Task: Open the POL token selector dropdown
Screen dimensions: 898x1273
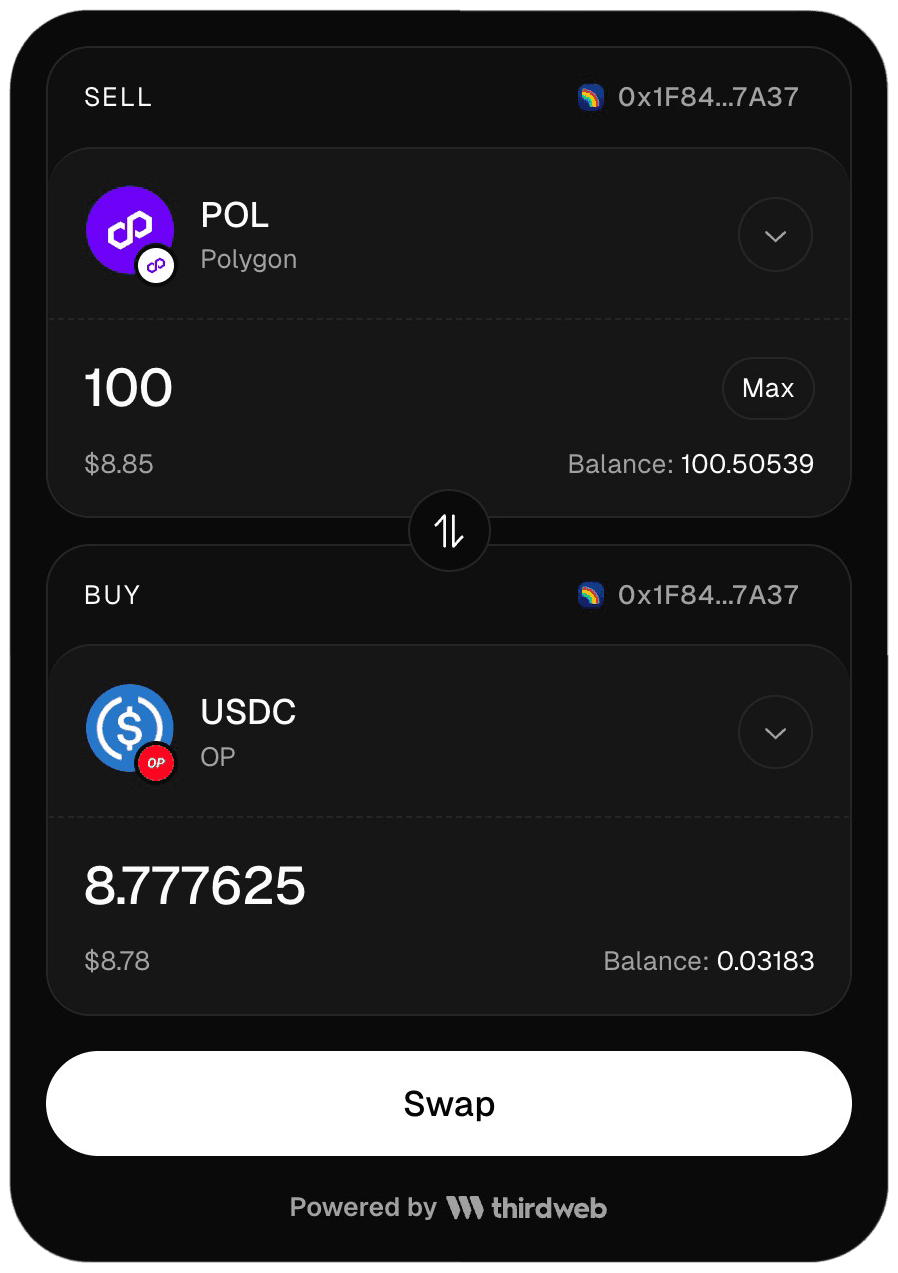Action: (x=775, y=236)
